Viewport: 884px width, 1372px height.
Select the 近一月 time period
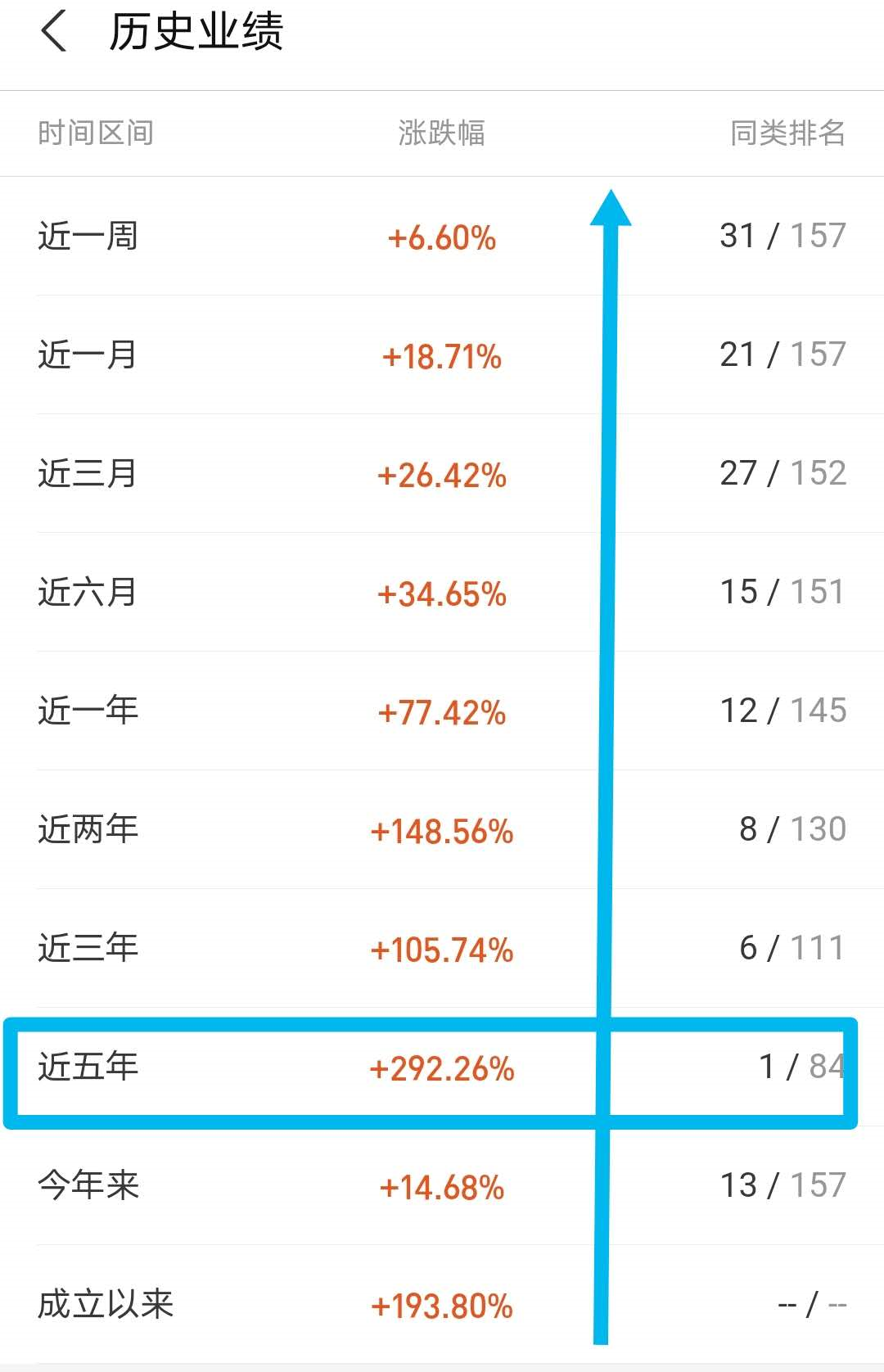(88, 354)
